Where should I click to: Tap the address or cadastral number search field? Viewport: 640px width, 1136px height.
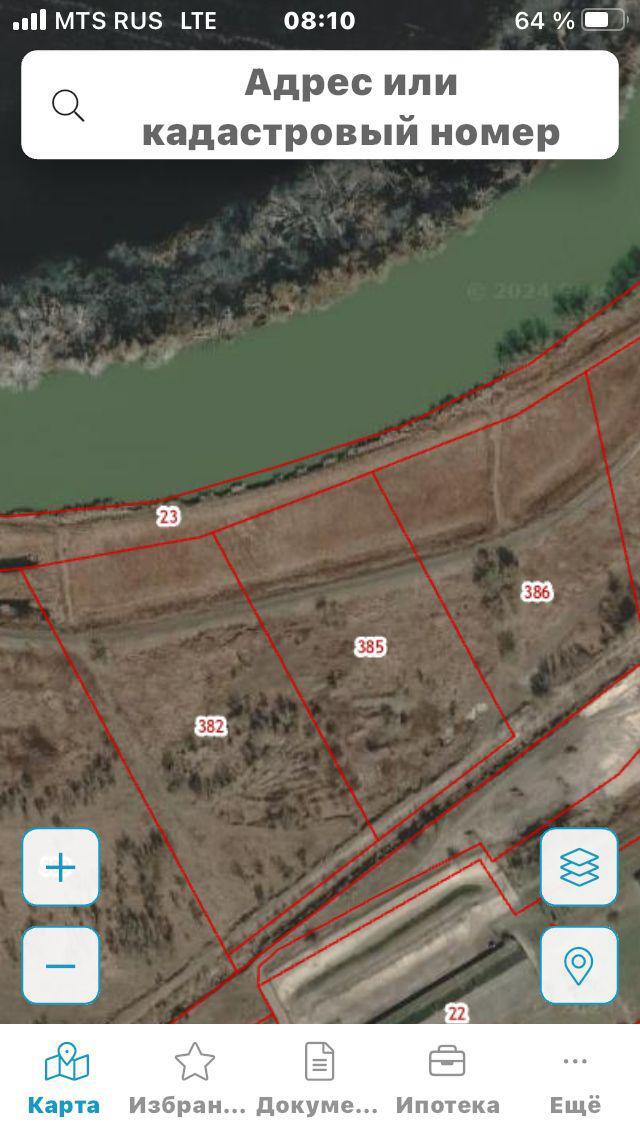click(320, 106)
